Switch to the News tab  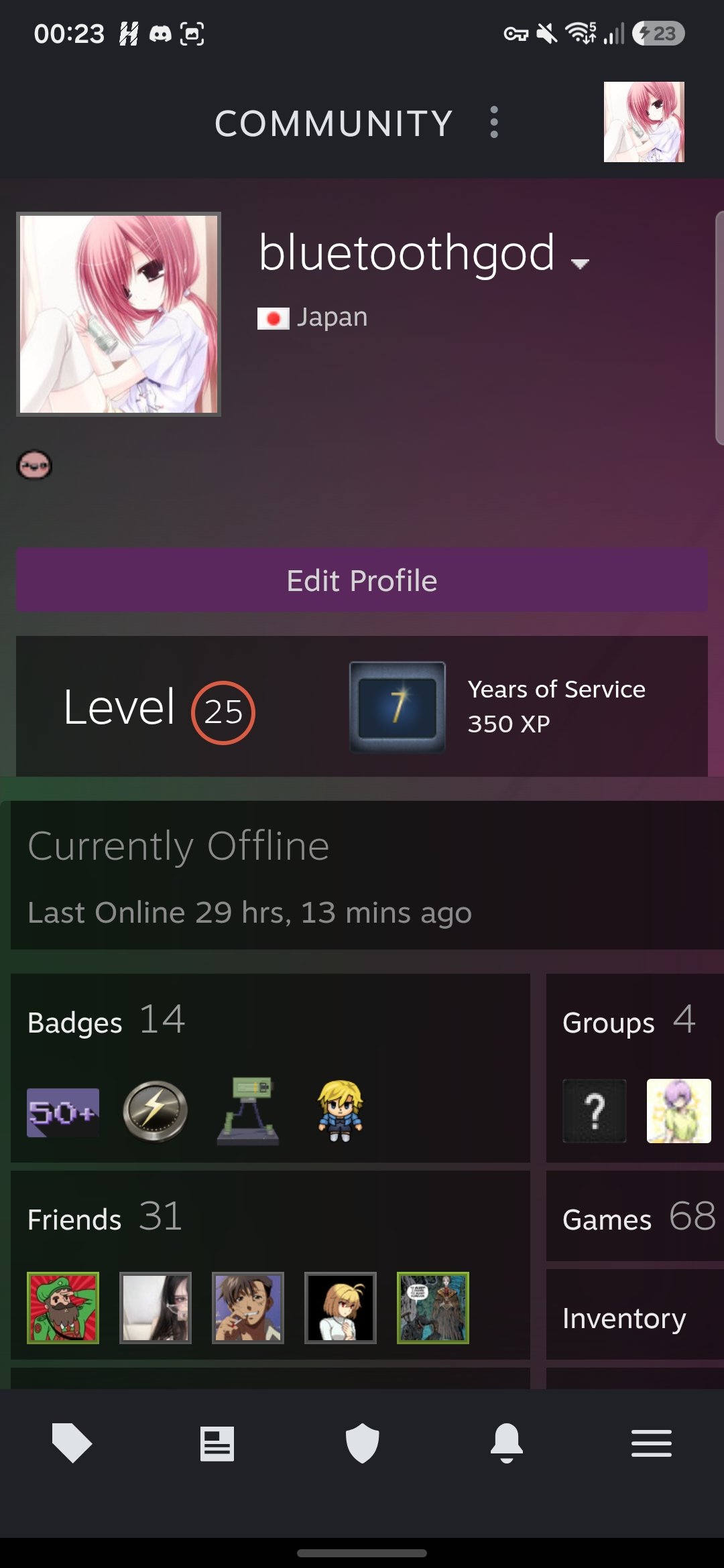217,1443
